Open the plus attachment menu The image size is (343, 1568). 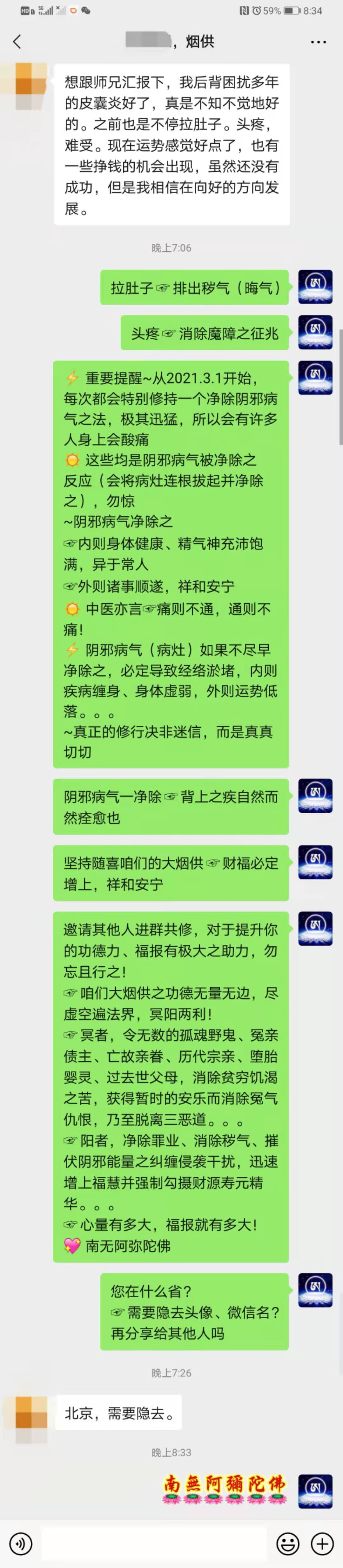tap(322, 1544)
